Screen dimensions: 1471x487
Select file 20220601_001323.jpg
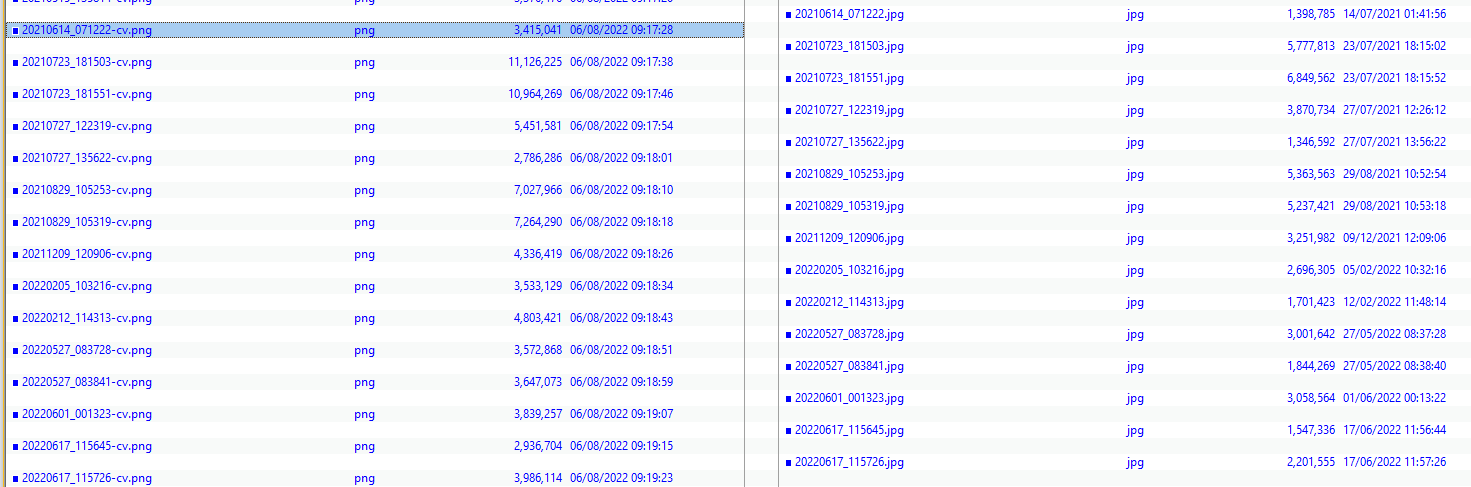click(x=849, y=398)
